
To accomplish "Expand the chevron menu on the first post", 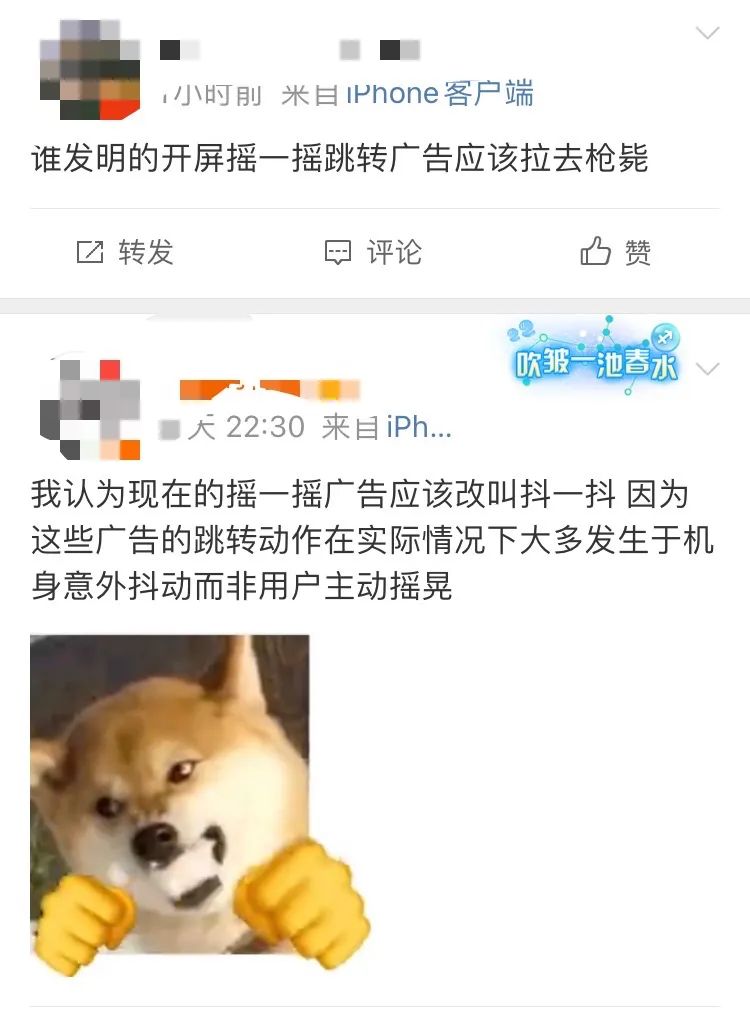I will coord(707,34).
